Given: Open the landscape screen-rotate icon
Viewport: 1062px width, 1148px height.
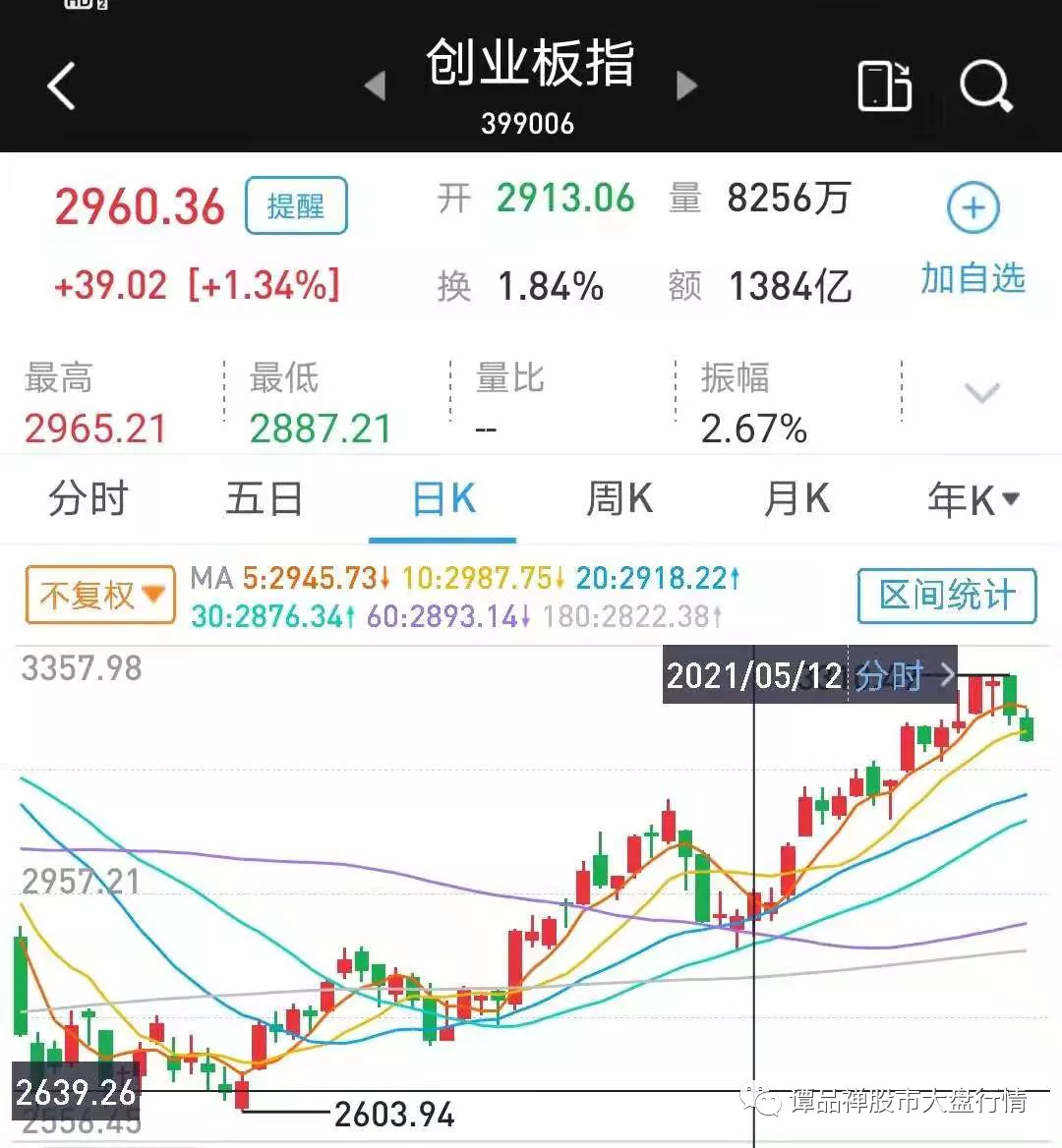Looking at the screenshot, I should pos(883,86).
